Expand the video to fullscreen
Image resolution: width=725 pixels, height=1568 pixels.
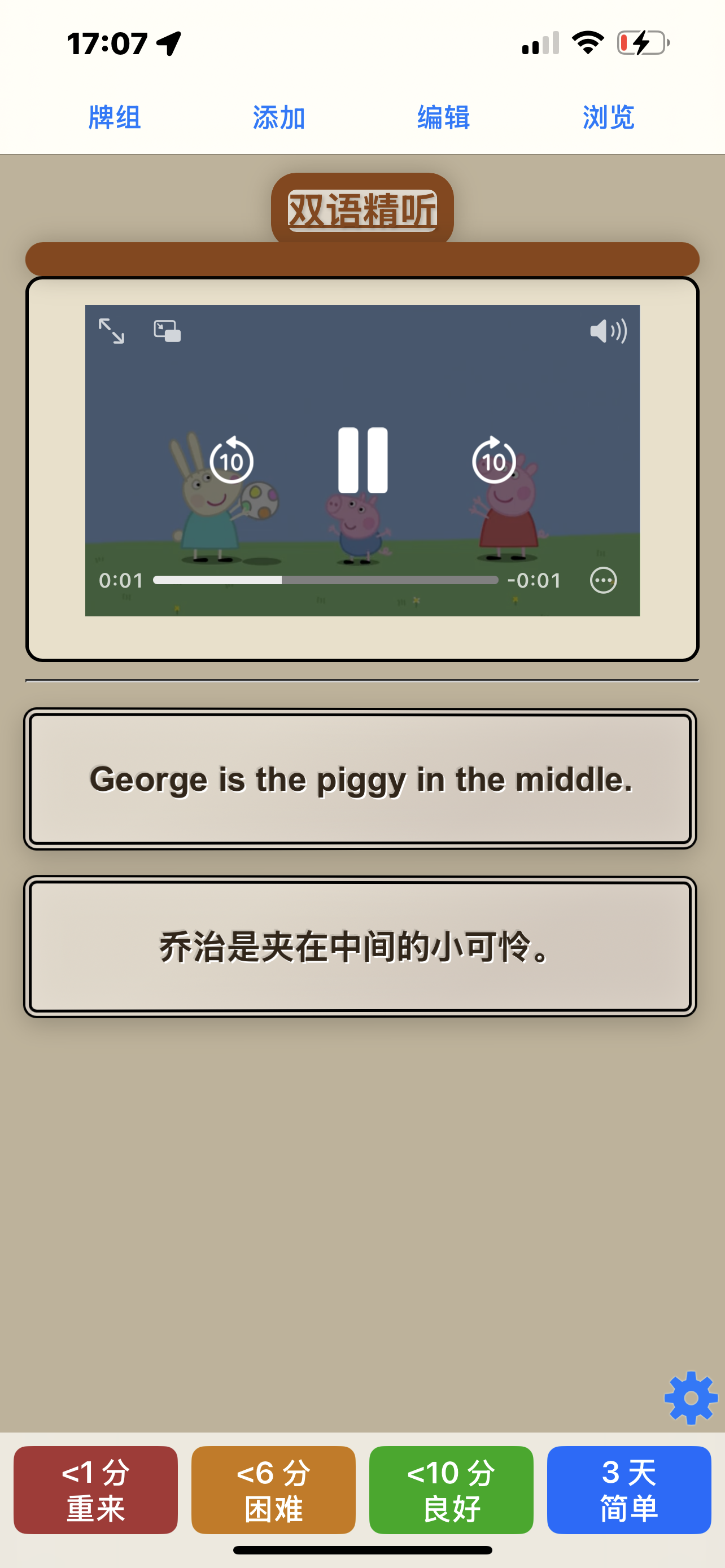(111, 331)
